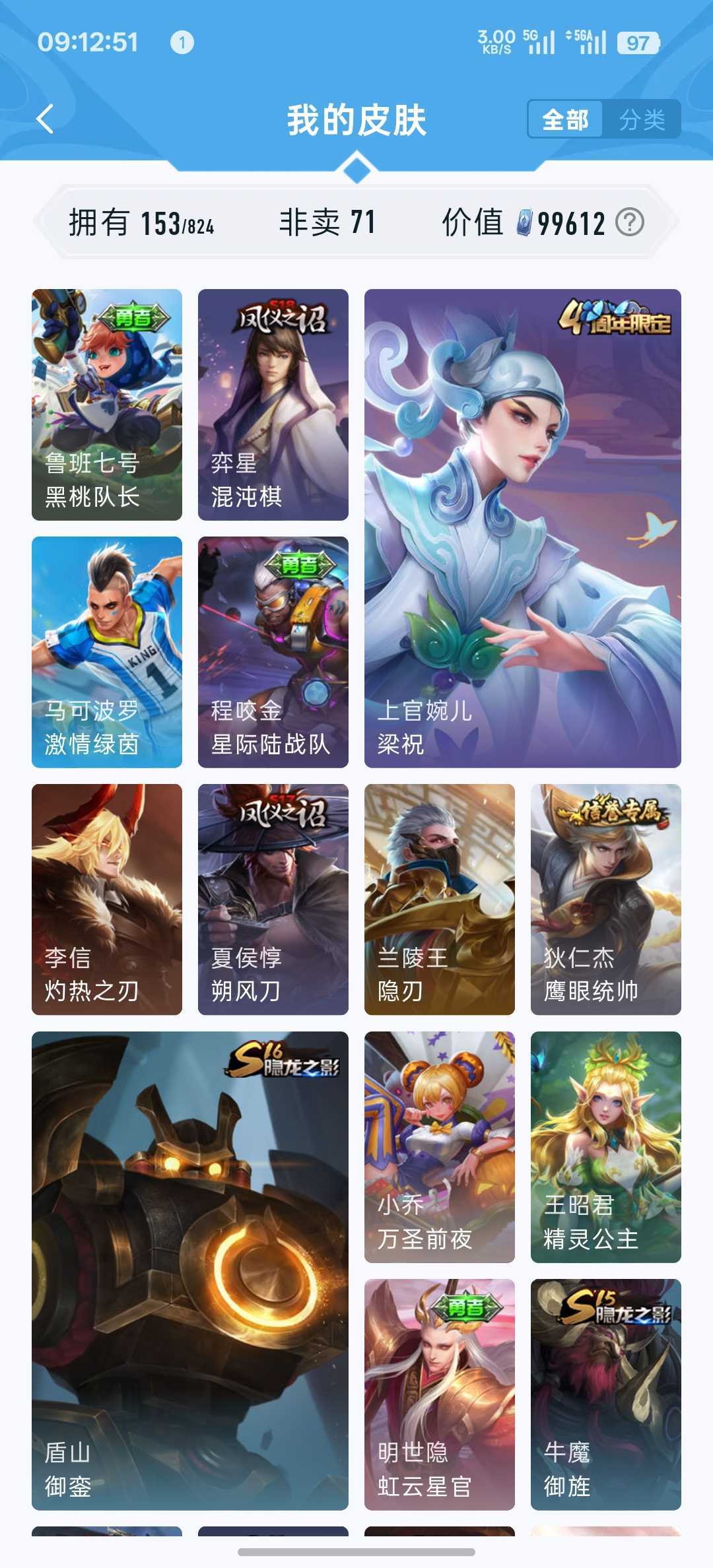Screen dimensions: 713x1568
Task: View the 马可波罗 激情绿茵 skin
Action: tap(107, 652)
